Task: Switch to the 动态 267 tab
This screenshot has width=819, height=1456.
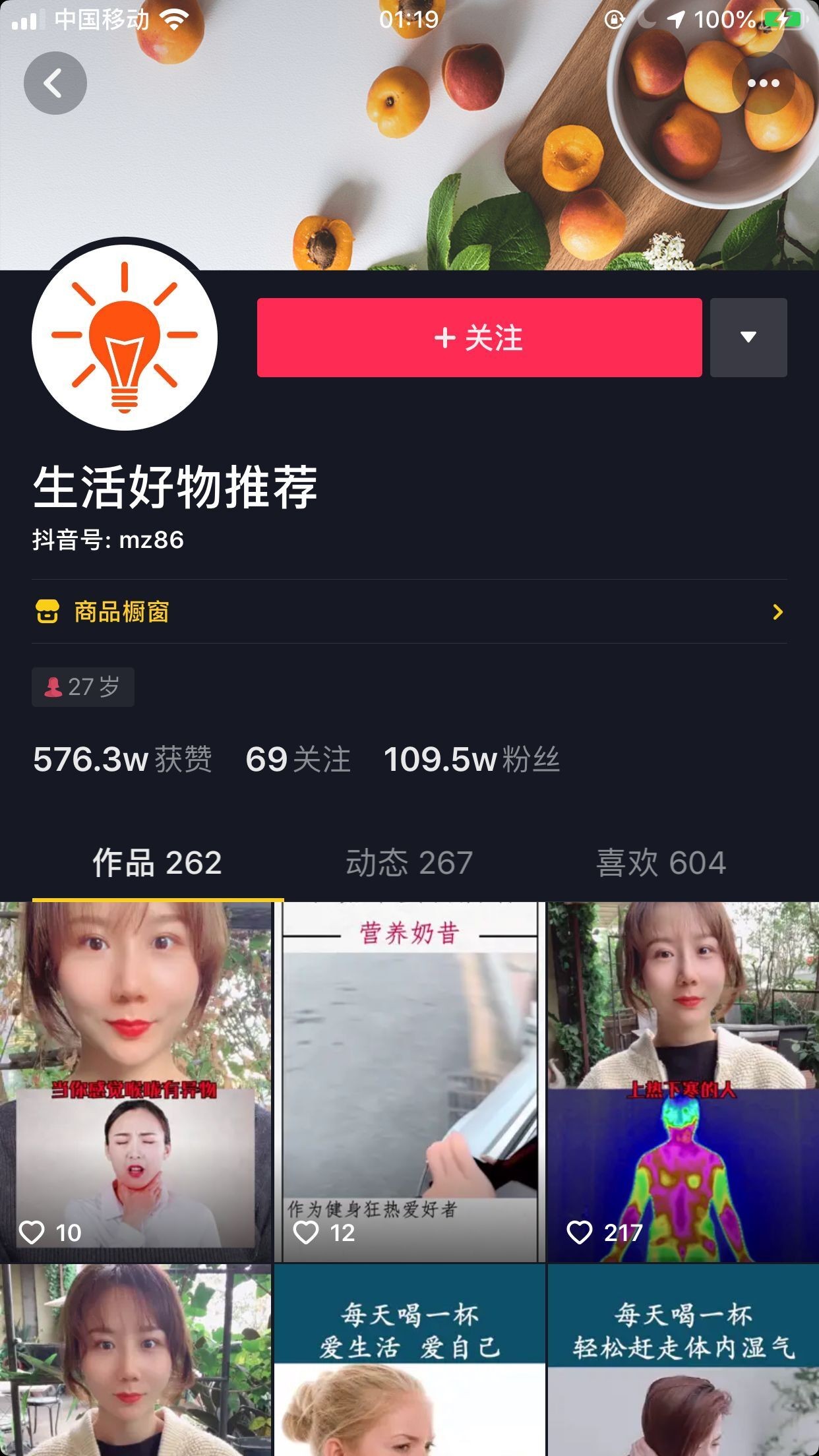Action: click(x=409, y=863)
